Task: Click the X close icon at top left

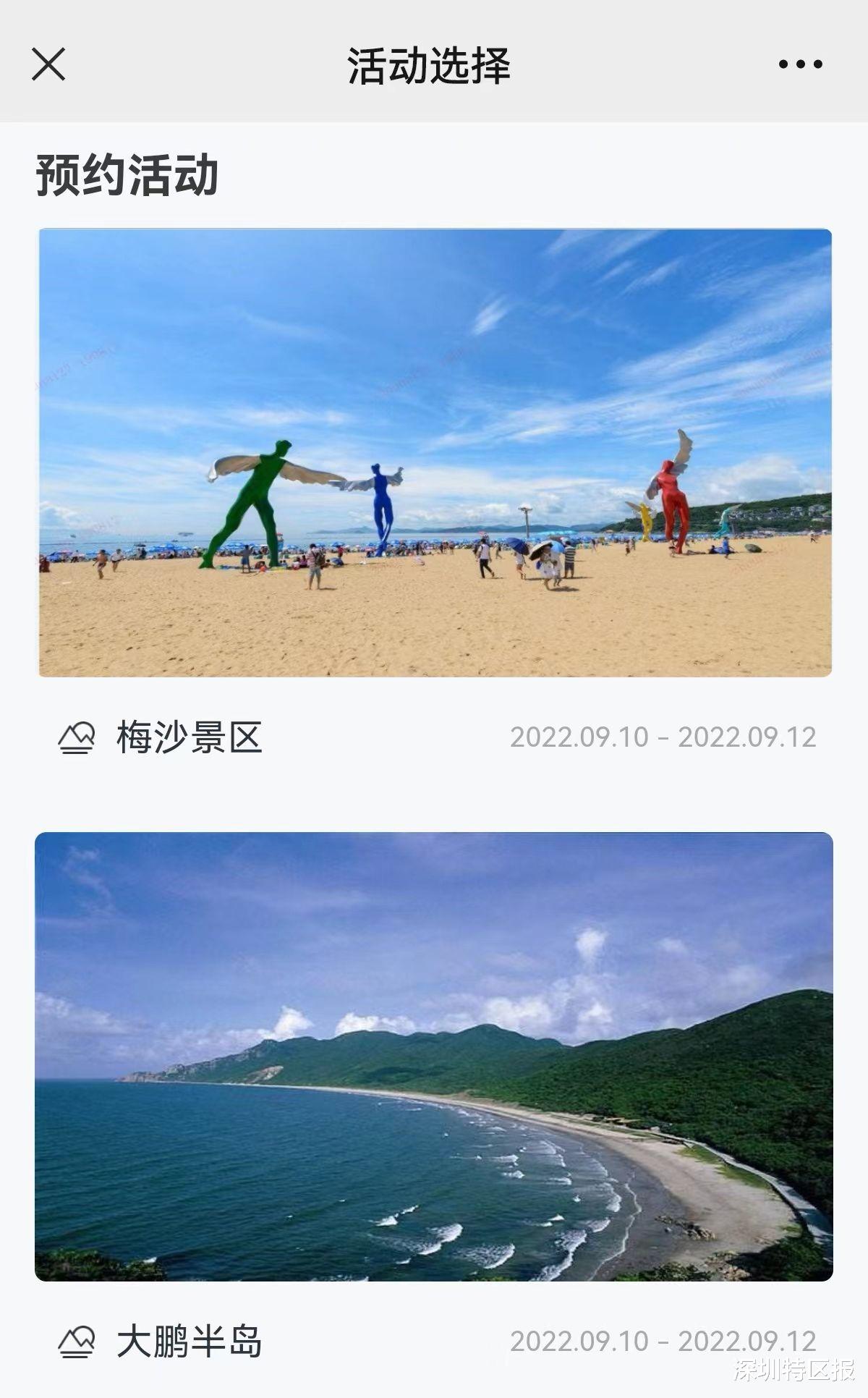Action: [x=49, y=65]
